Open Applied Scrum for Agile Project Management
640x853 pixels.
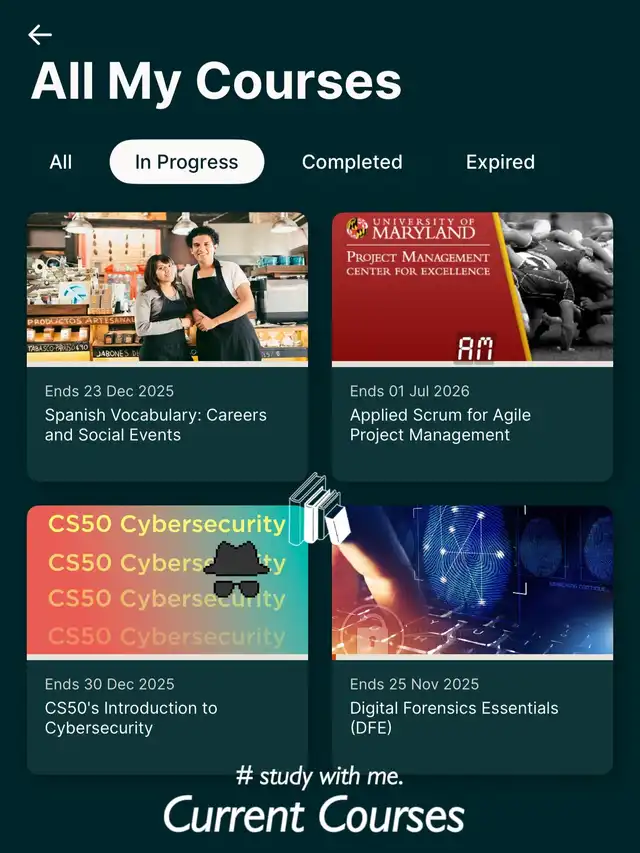click(472, 346)
